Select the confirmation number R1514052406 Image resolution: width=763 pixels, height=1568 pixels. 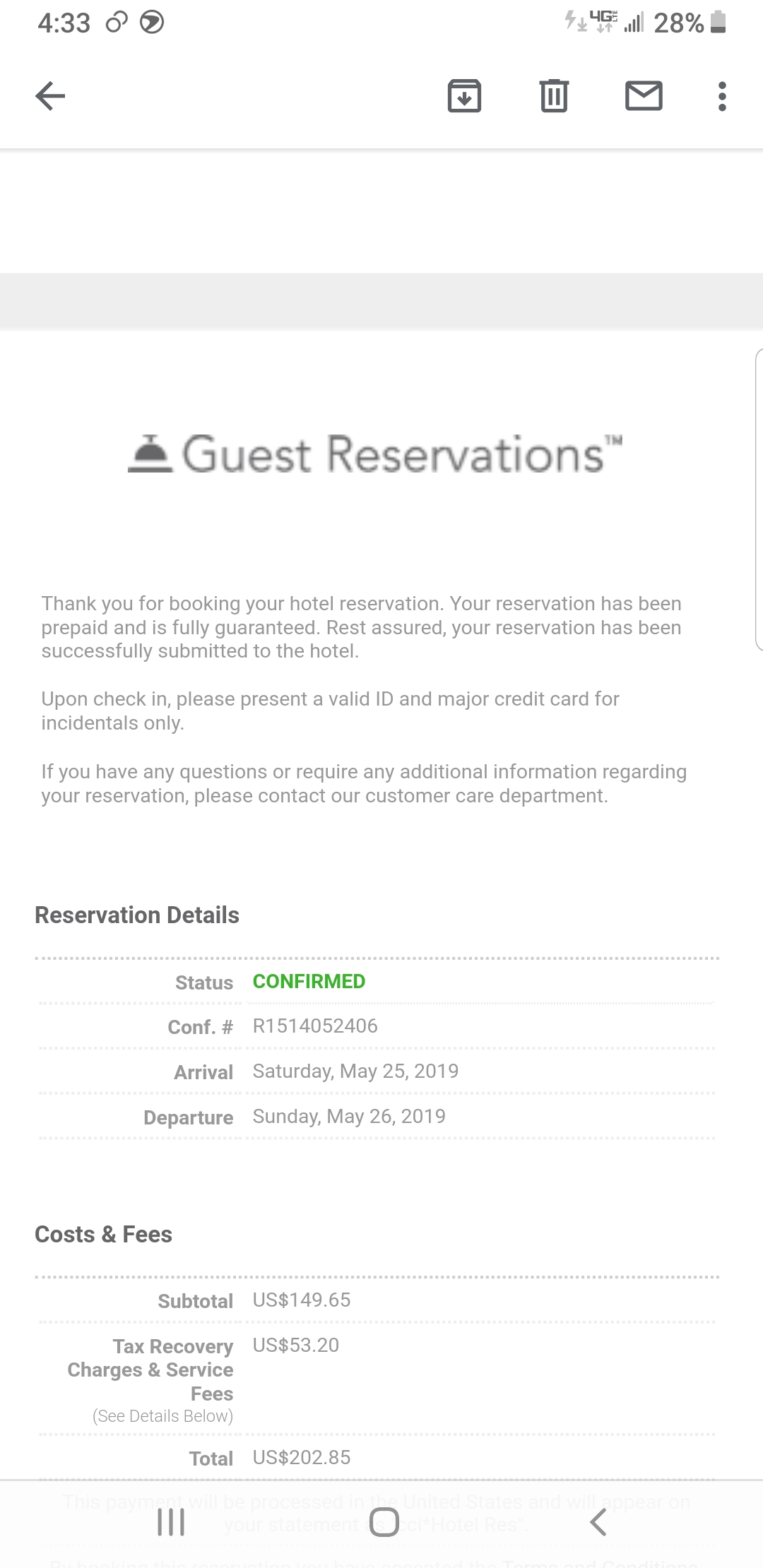pos(316,1026)
